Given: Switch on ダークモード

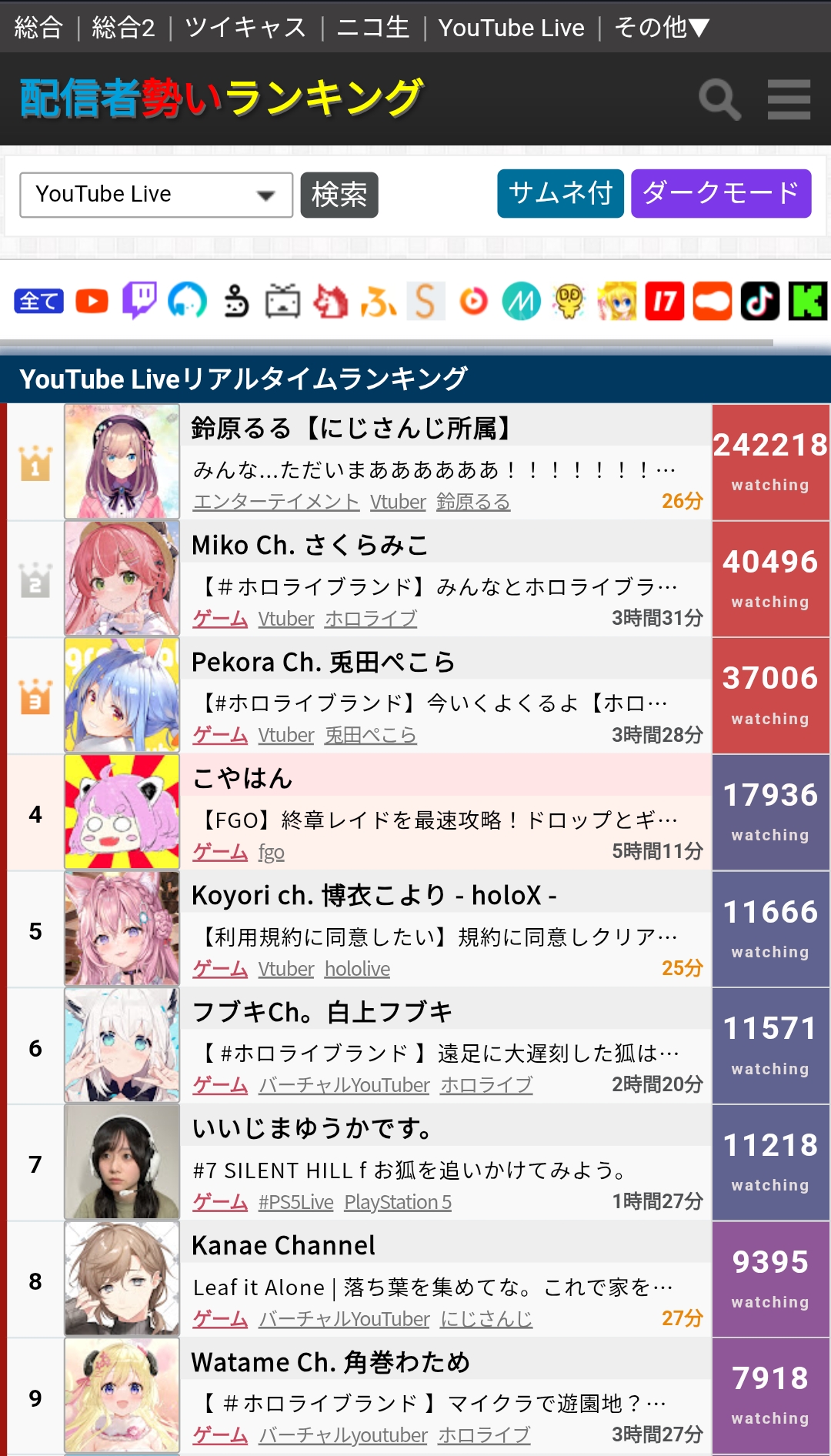Looking at the screenshot, I should coord(721,193).
